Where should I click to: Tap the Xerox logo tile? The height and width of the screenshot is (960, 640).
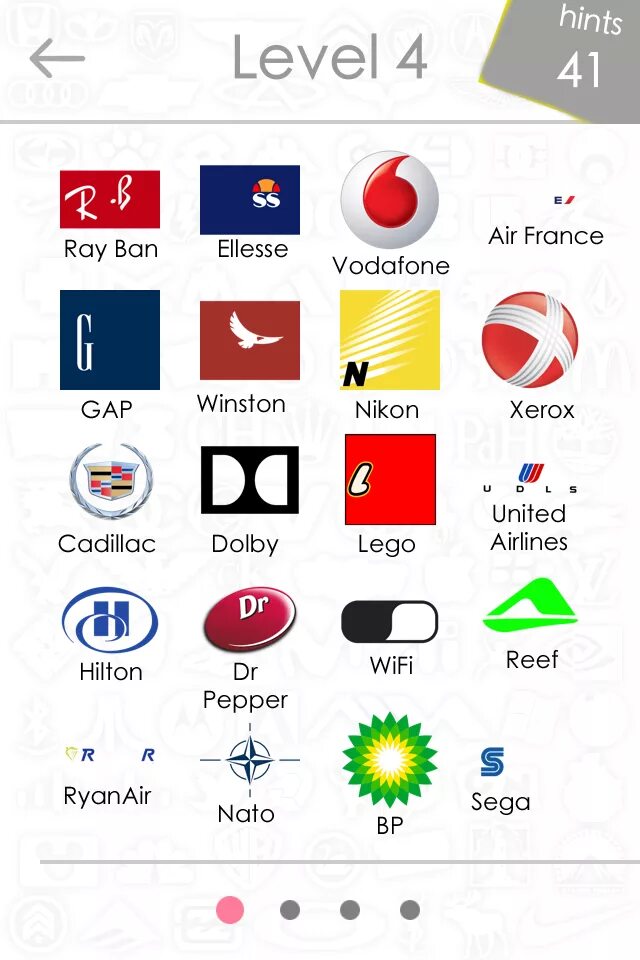tap(530, 340)
